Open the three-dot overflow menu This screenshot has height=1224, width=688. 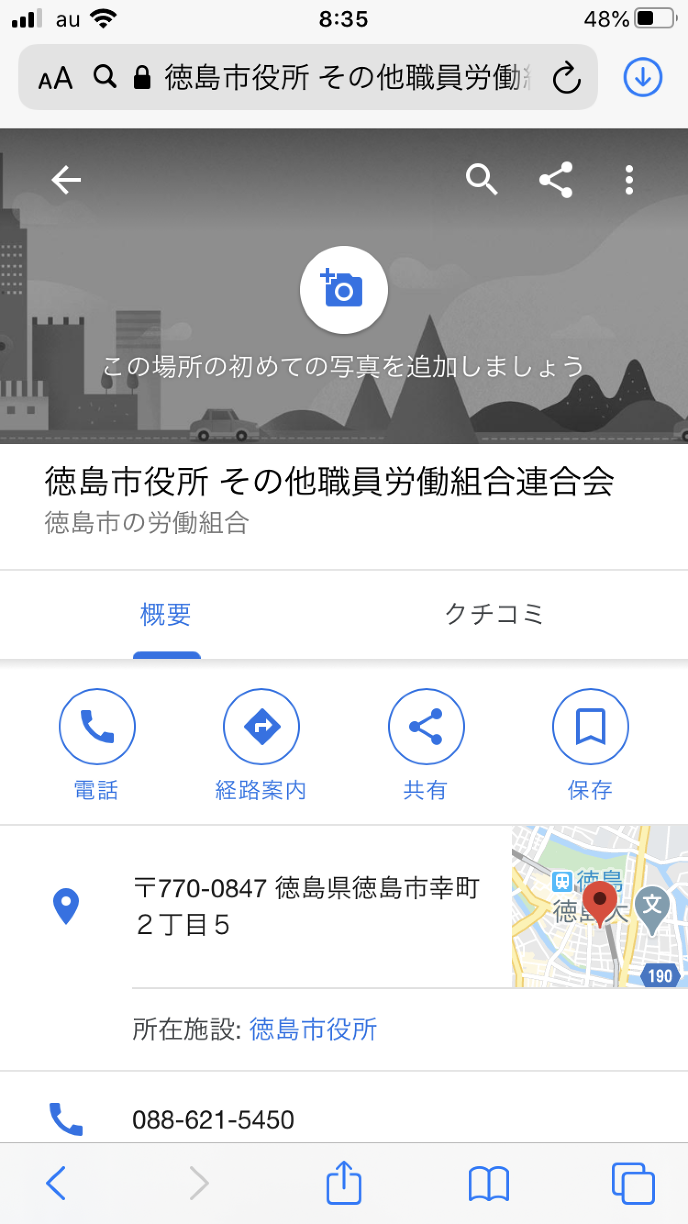pyautogui.click(x=629, y=180)
